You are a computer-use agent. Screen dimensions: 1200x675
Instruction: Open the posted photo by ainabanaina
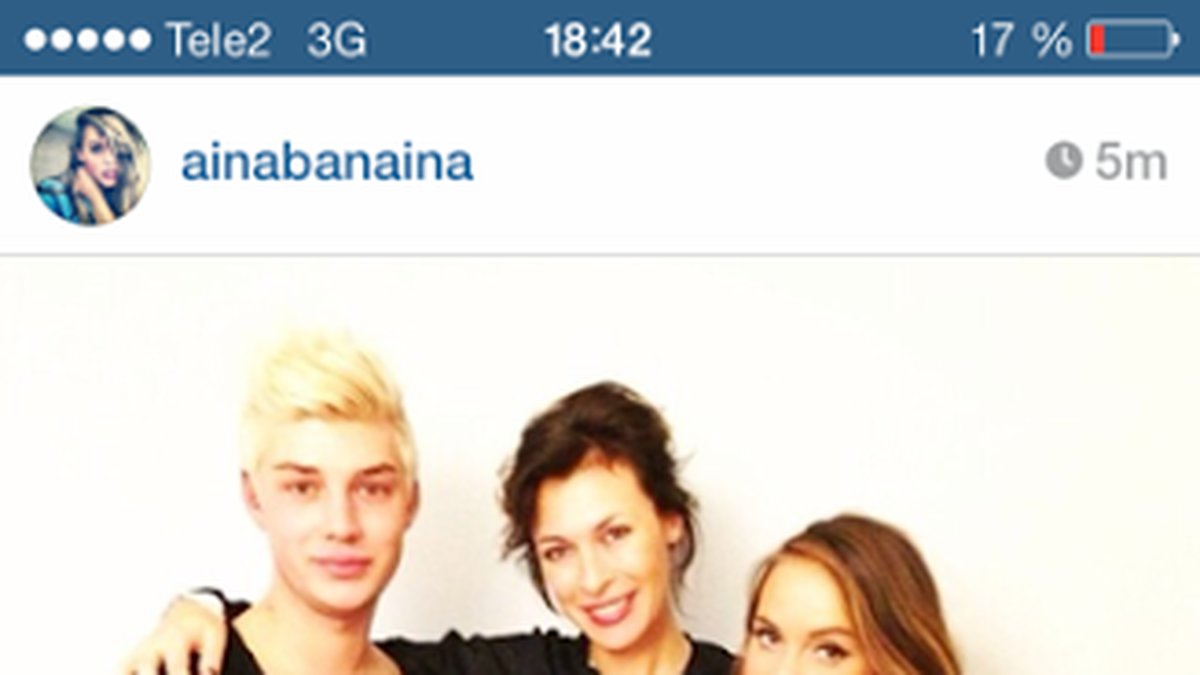click(600, 470)
